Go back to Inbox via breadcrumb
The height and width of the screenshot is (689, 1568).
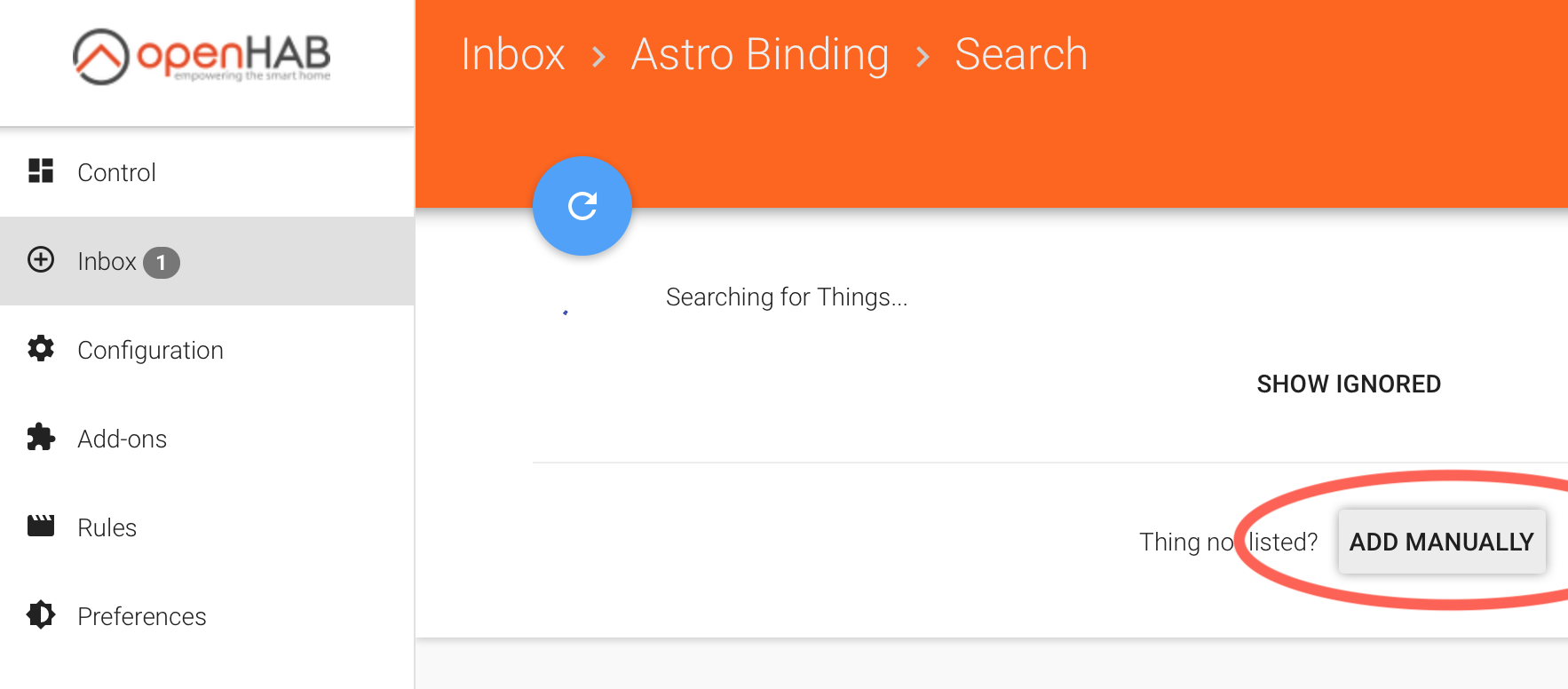(513, 54)
